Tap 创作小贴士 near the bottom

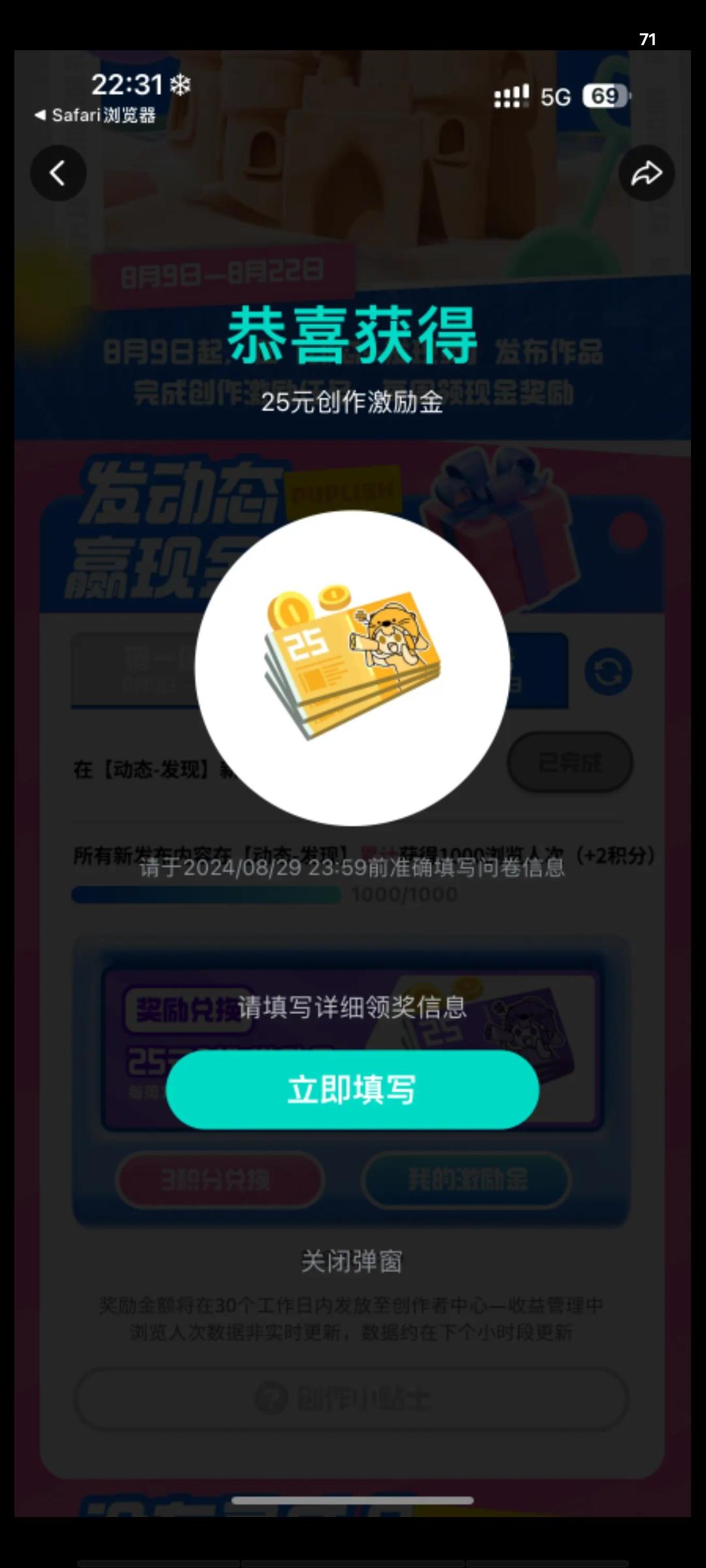[x=353, y=1398]
